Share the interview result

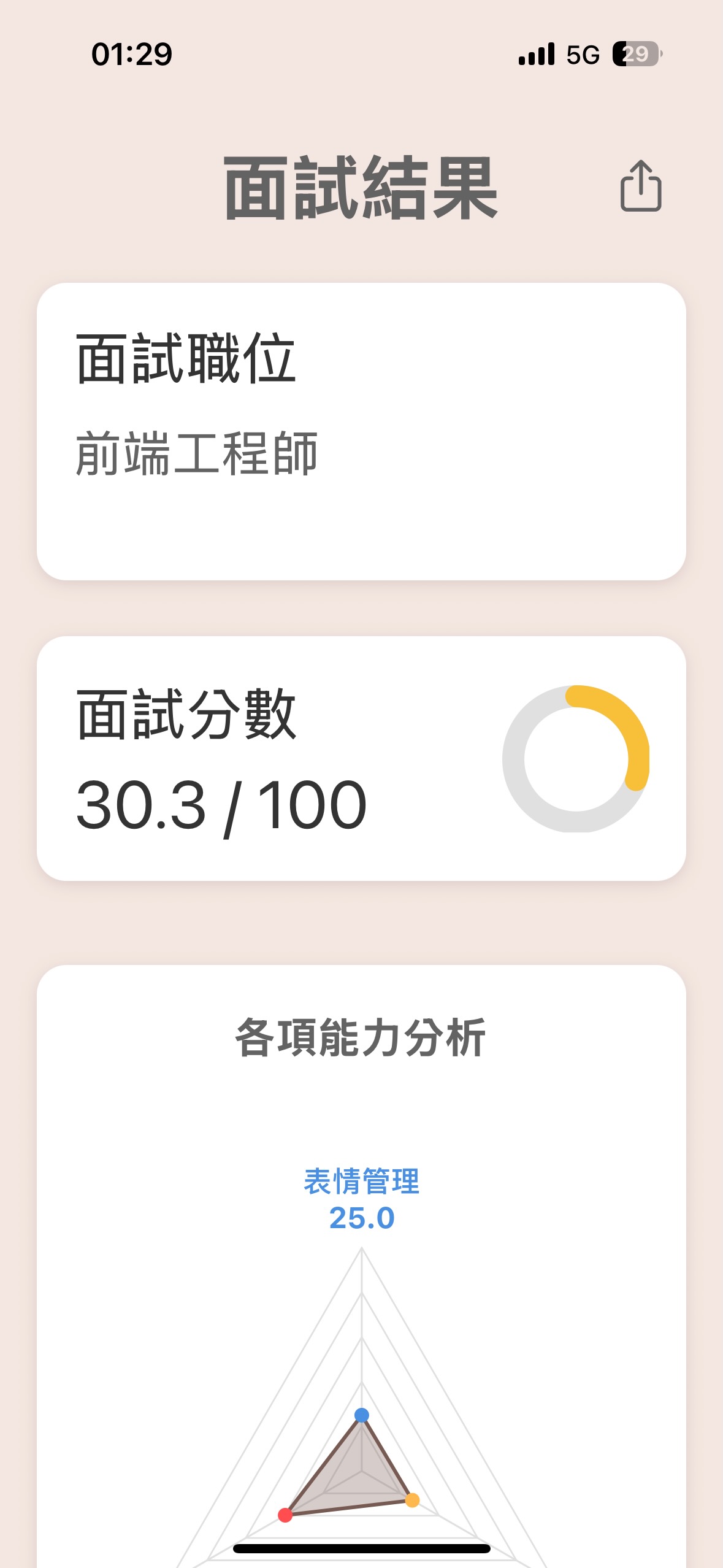[640, 186]
